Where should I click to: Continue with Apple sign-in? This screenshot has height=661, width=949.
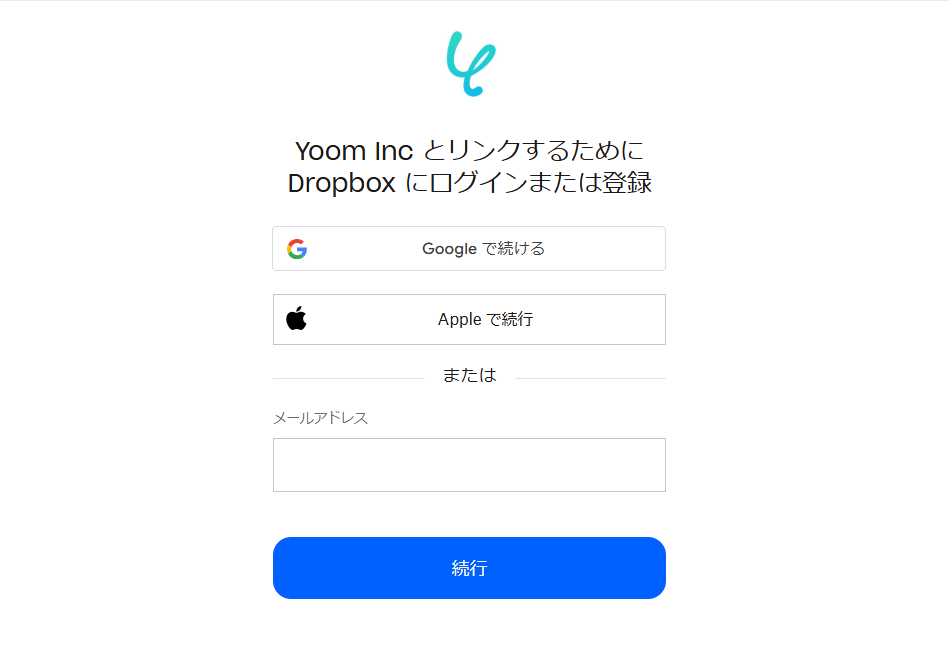point(468,319)
